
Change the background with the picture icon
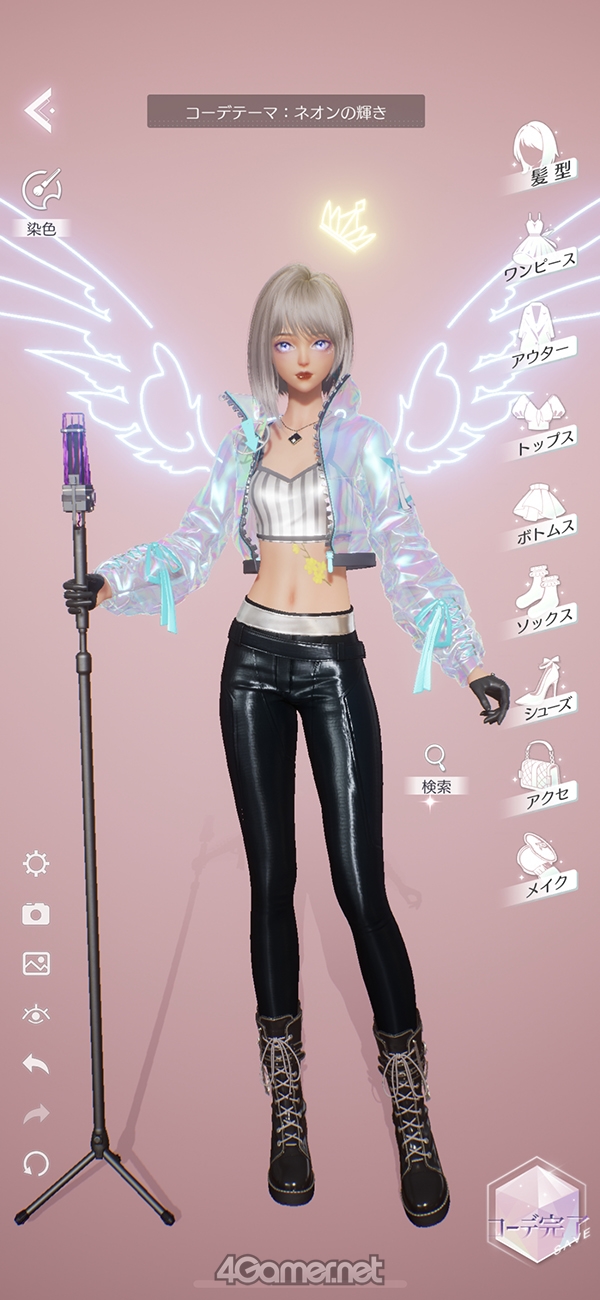(36, 963)
